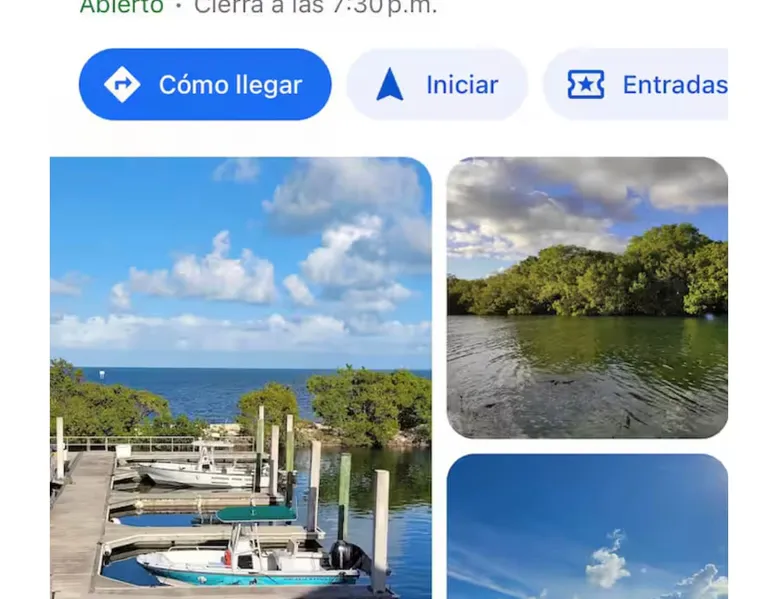This screenshot has width=778, height=599.
Task: View the photo of mangroves over water
Action: point(587,298)
